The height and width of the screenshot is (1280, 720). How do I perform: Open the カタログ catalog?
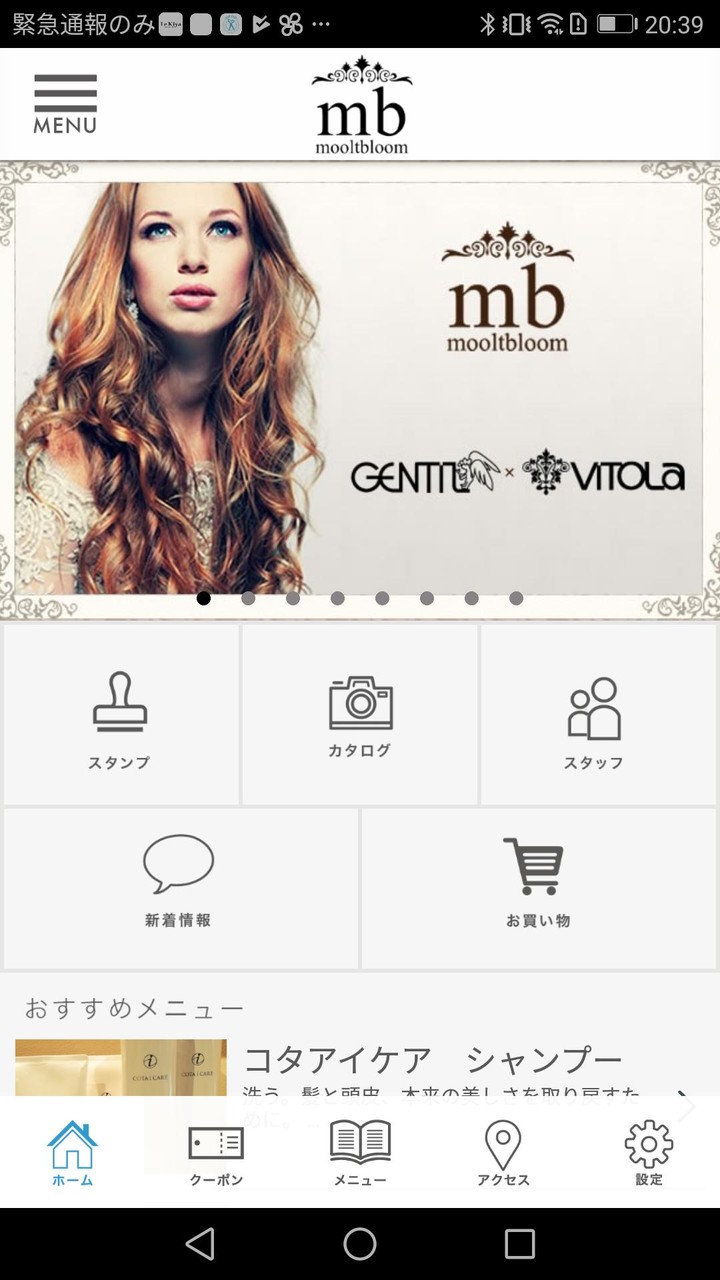pyautogui.click(x=360, y=716)
